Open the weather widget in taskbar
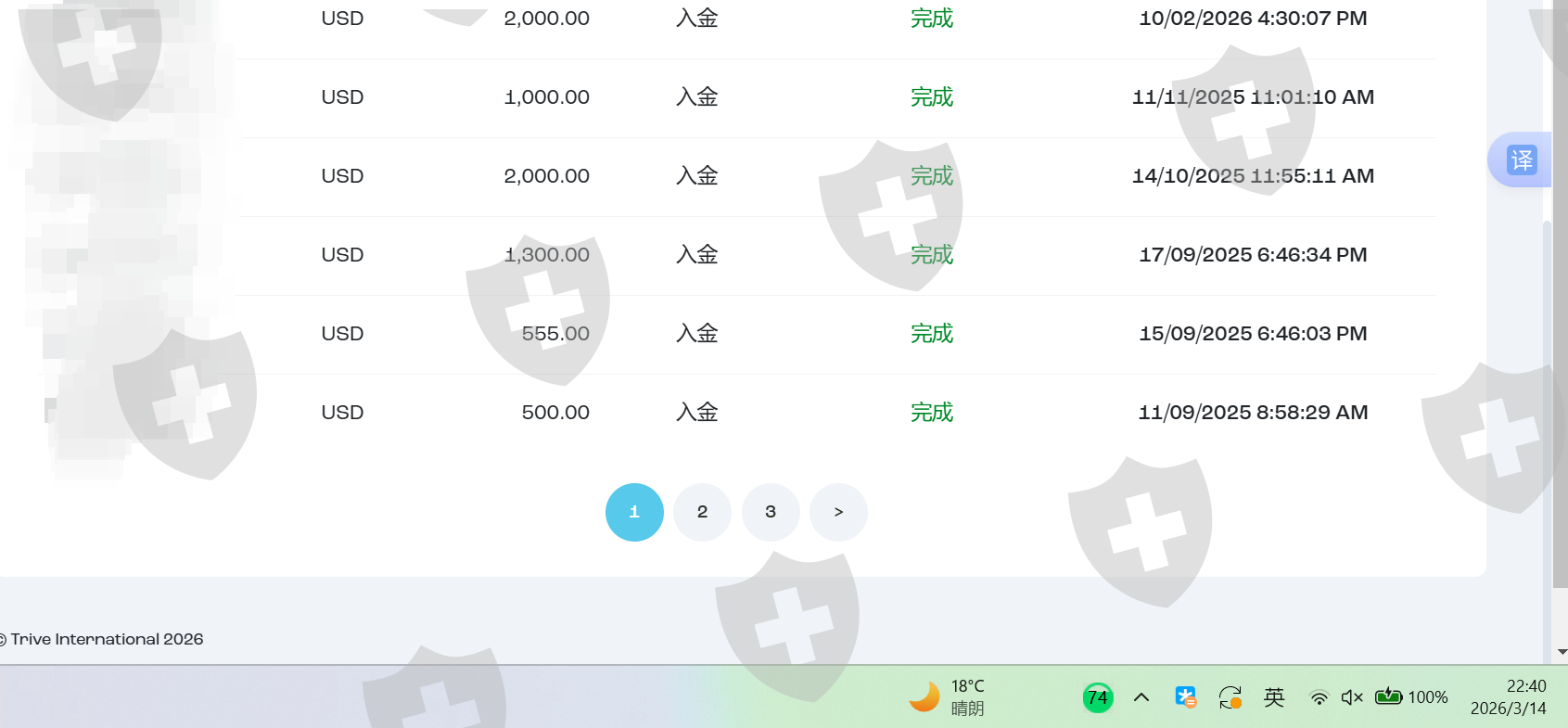This screenshot has height=728, width=1568. (947, 696)
